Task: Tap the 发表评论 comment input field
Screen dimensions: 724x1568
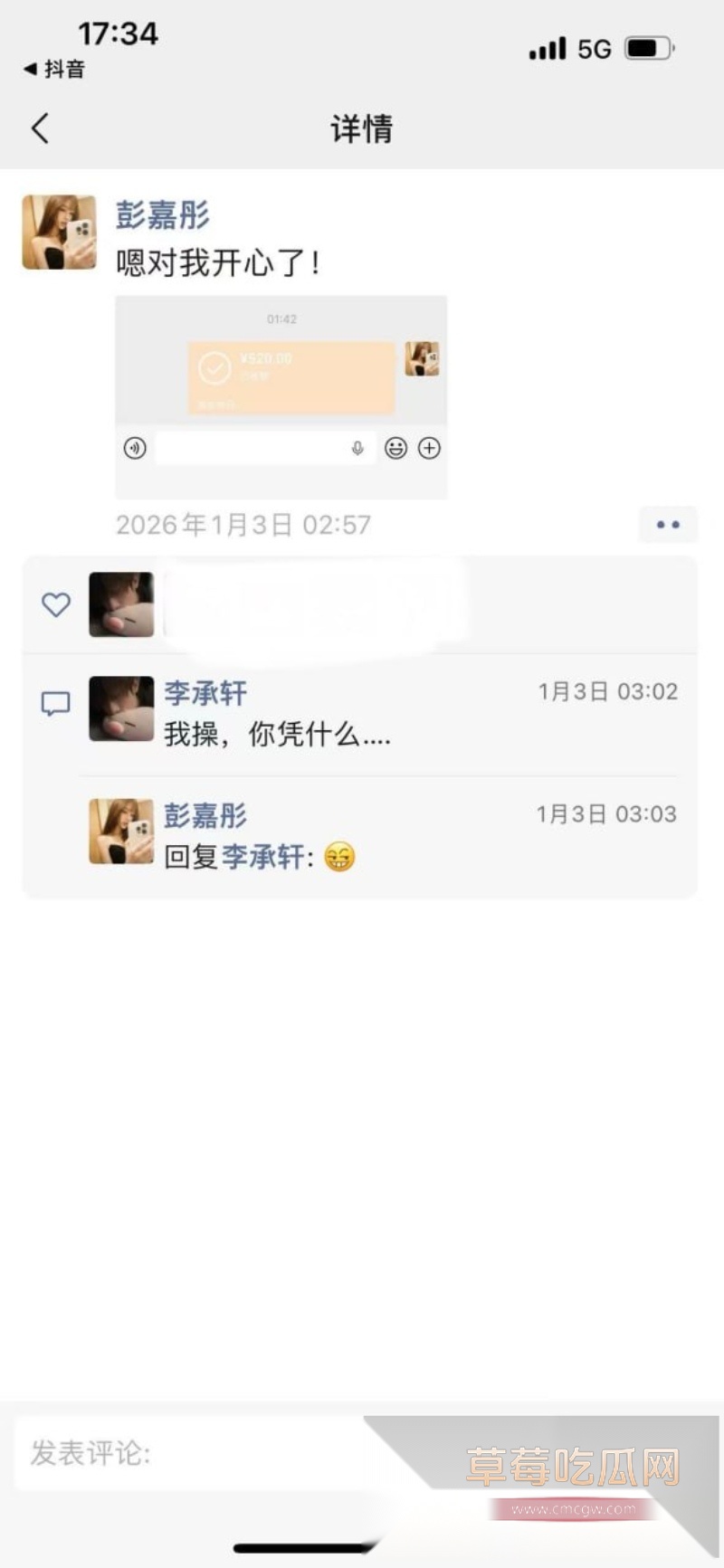Action: point(181,1454)
